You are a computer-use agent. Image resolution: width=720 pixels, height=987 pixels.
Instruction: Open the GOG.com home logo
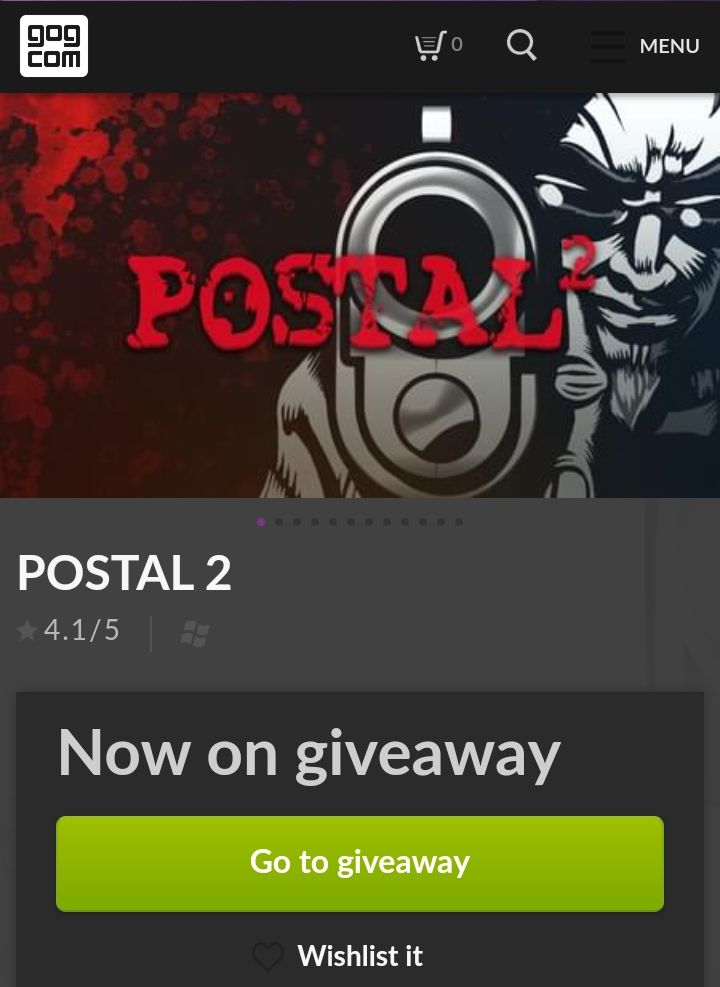(x=54, y=46)
